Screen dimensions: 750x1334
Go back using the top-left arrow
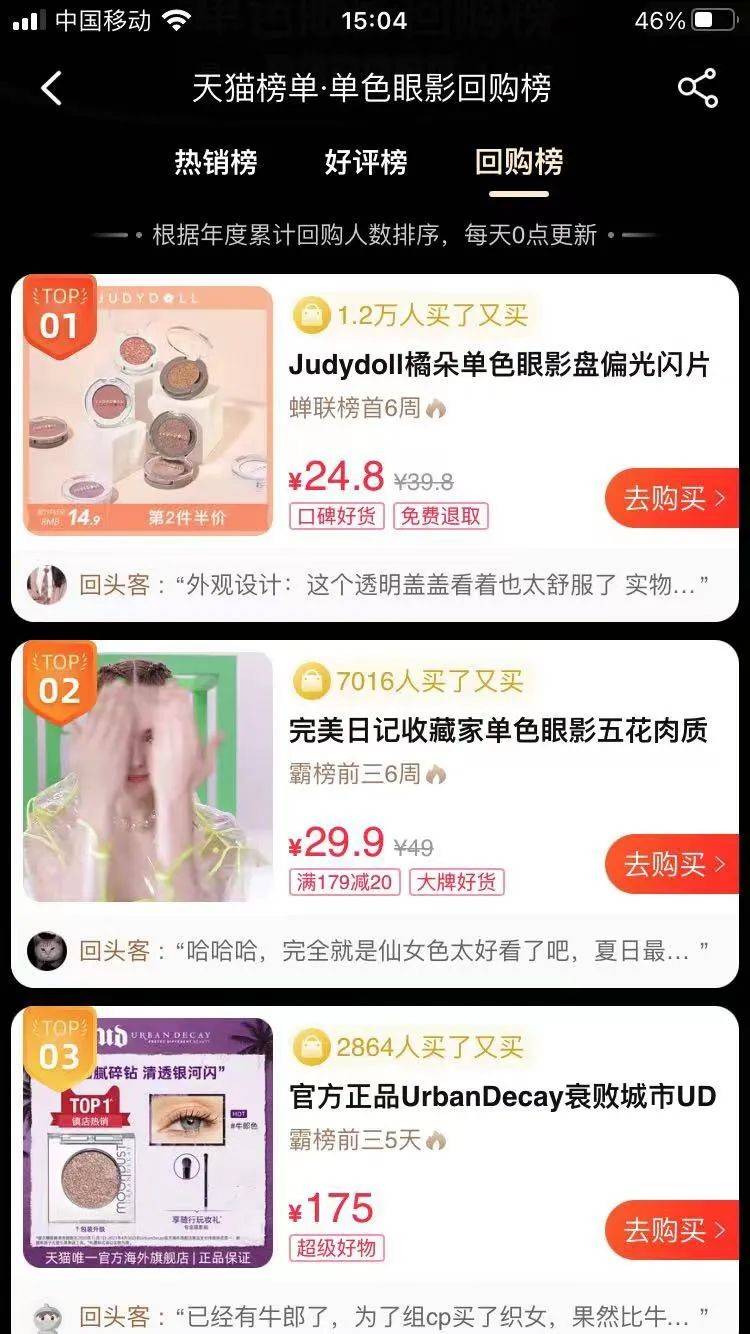[x=52, y=88]
